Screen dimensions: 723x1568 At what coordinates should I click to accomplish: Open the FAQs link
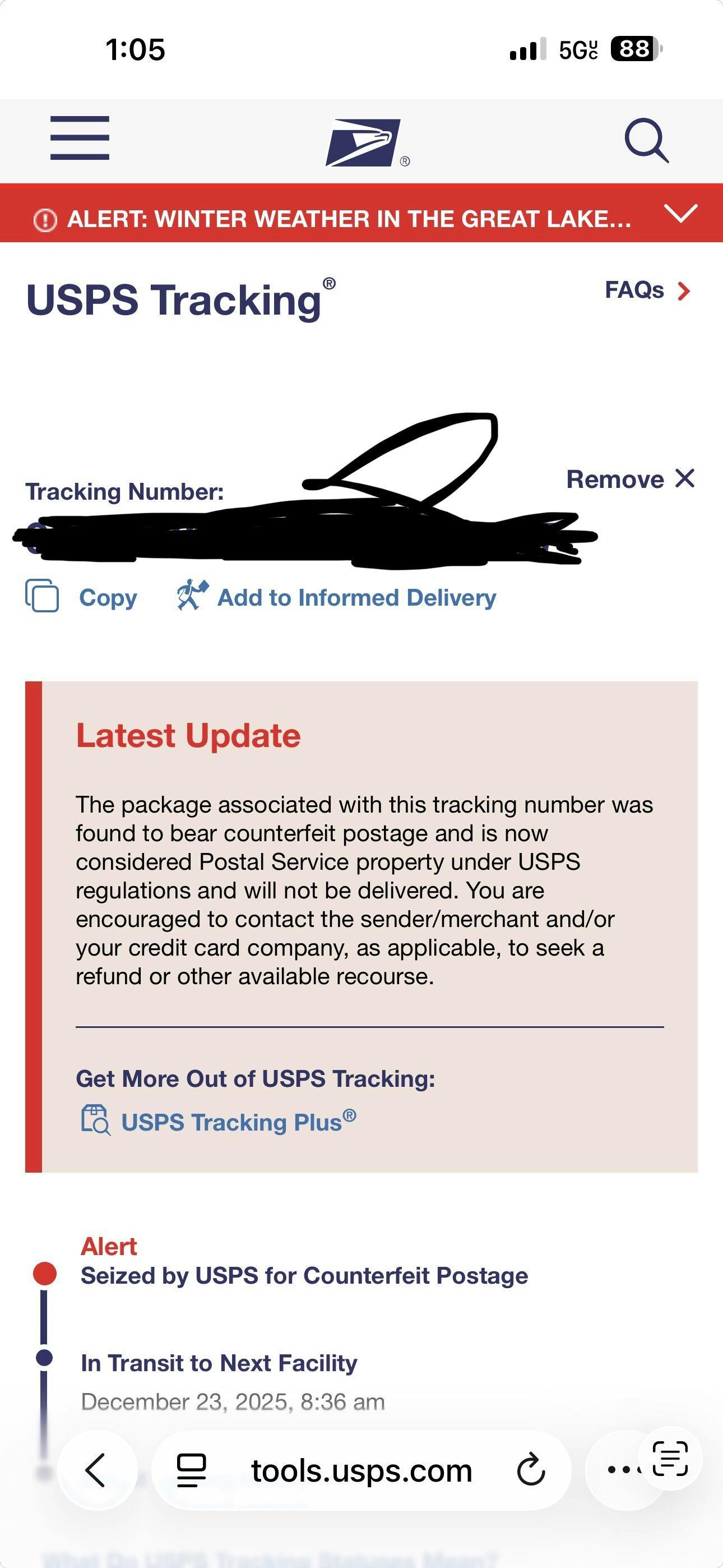point(646,290)
